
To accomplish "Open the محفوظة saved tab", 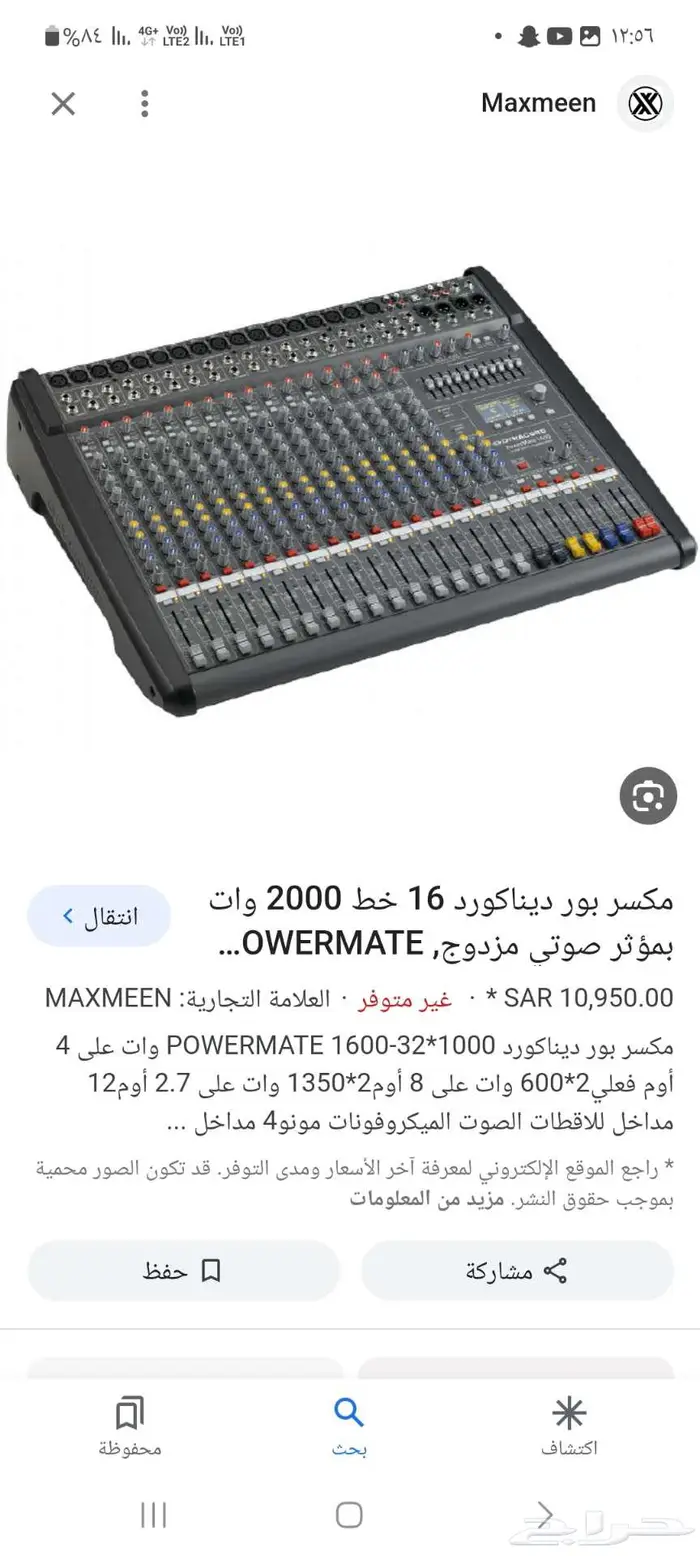I will (130, 1427).
